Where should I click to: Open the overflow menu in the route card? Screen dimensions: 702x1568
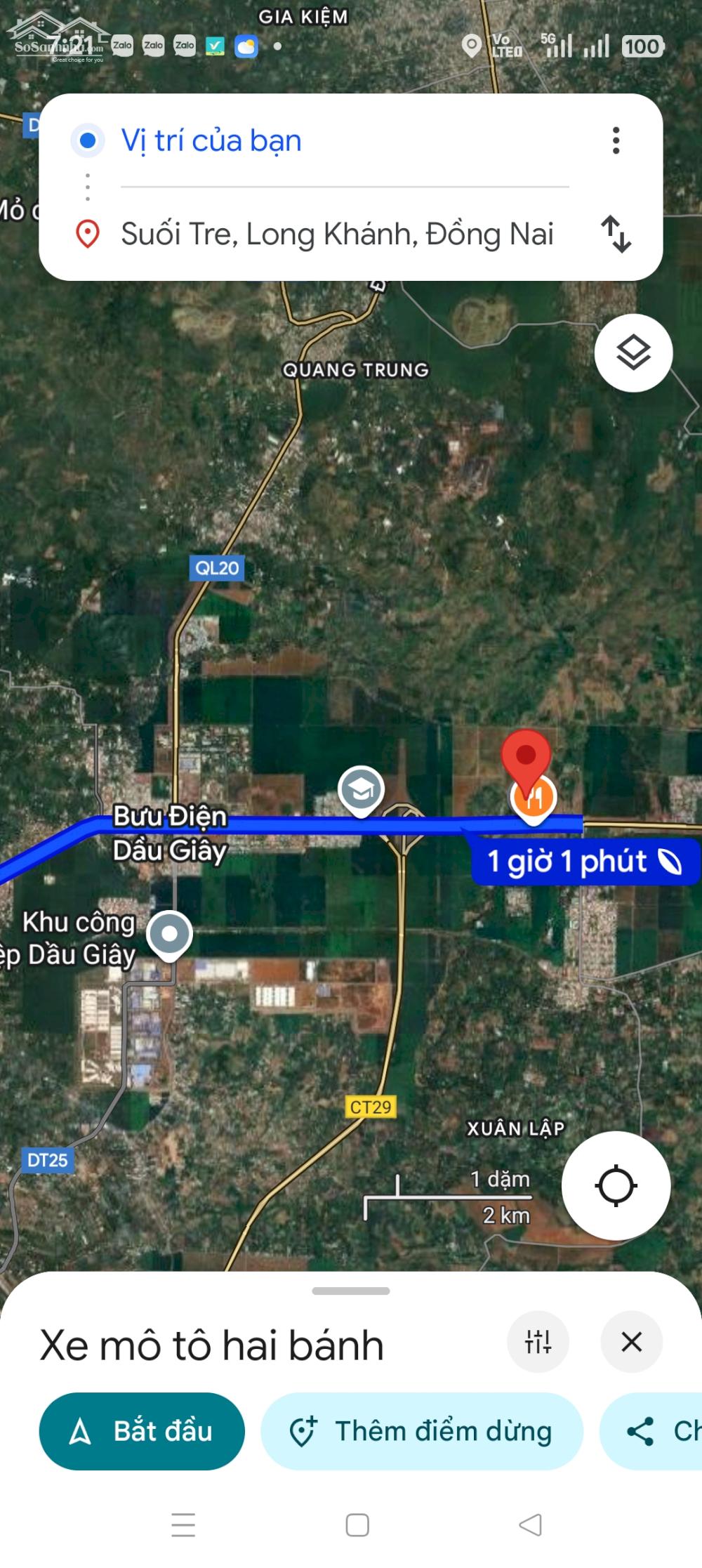616,140
